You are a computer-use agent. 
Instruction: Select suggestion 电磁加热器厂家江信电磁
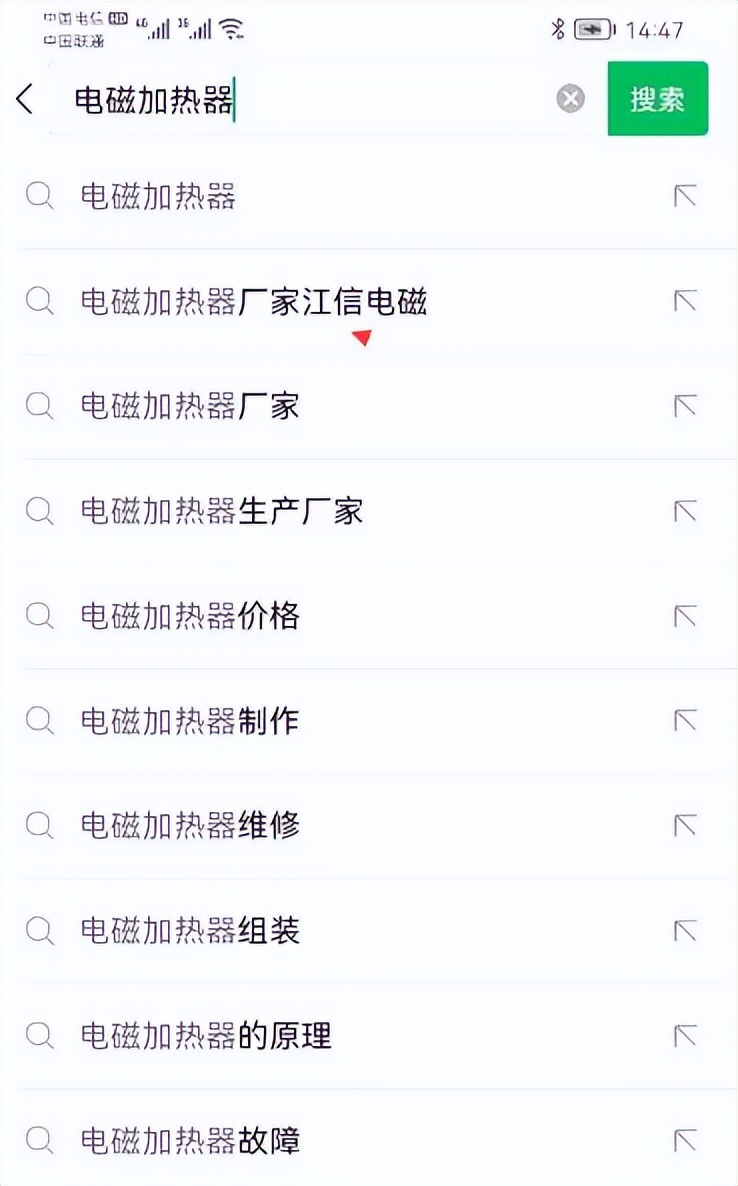(x=253, y=301)
